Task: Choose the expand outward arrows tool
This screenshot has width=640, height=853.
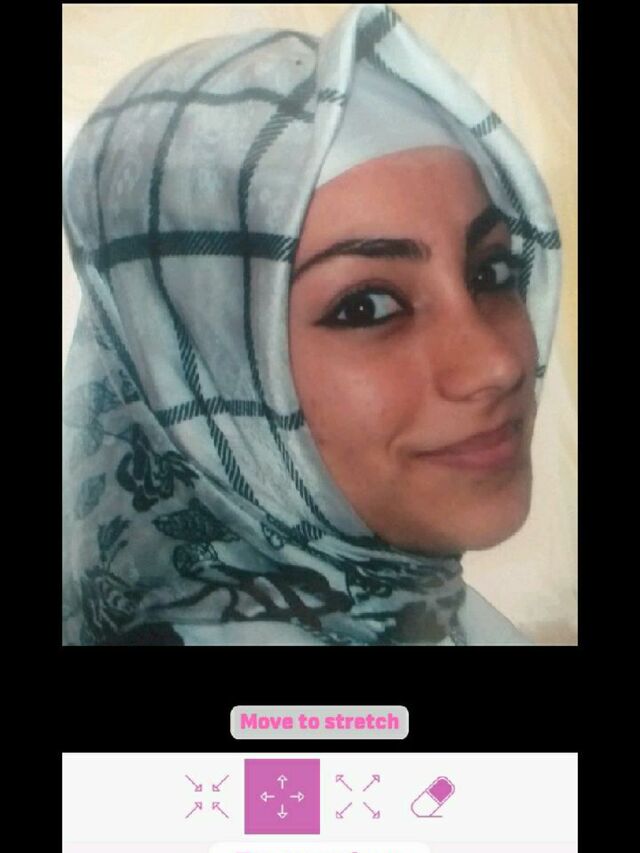Action: click(x=358, y=796)
